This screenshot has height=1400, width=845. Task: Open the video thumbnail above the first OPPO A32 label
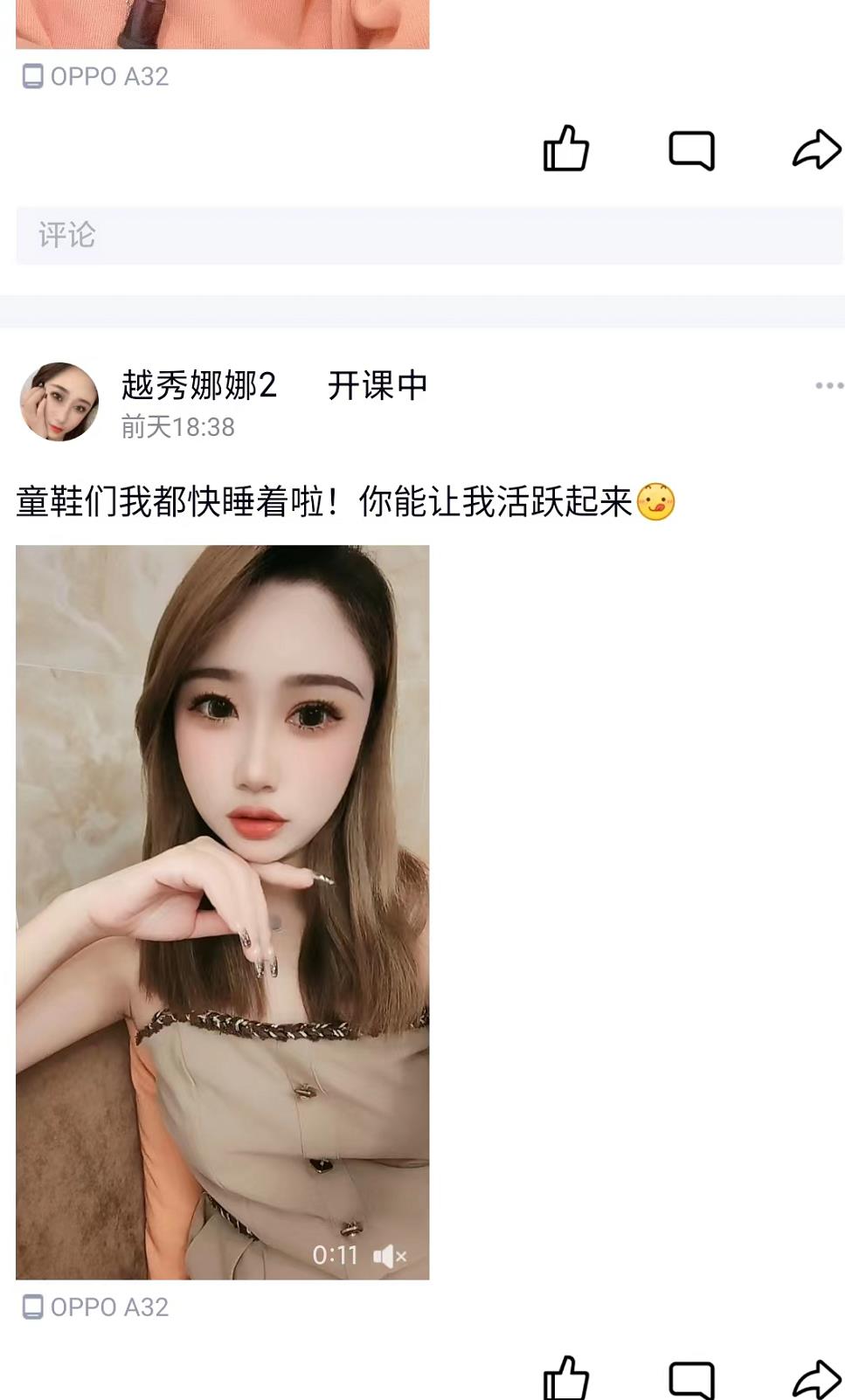(x=223, y=24)
